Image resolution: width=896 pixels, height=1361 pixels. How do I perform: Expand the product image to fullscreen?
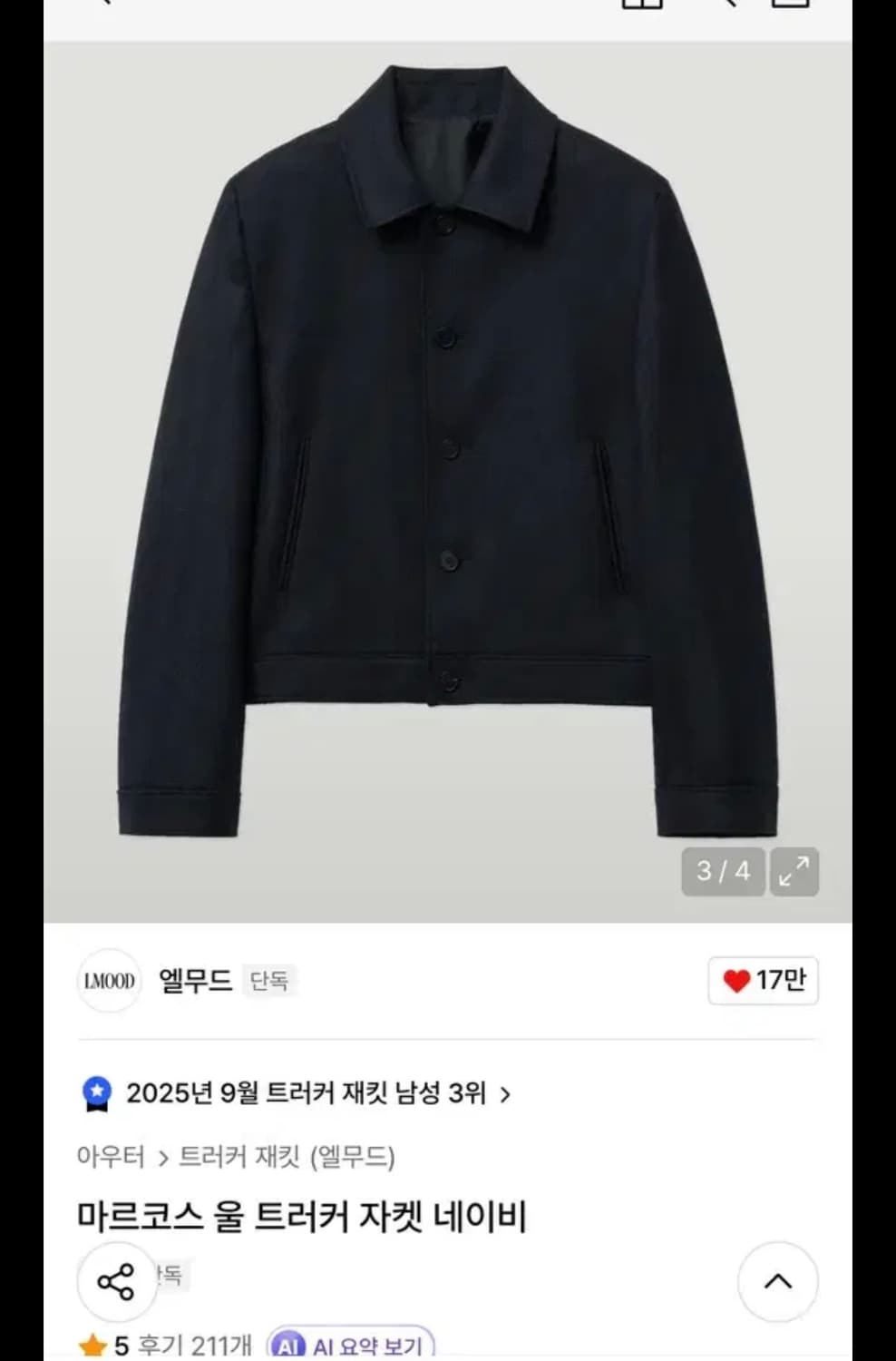(795, 872)
